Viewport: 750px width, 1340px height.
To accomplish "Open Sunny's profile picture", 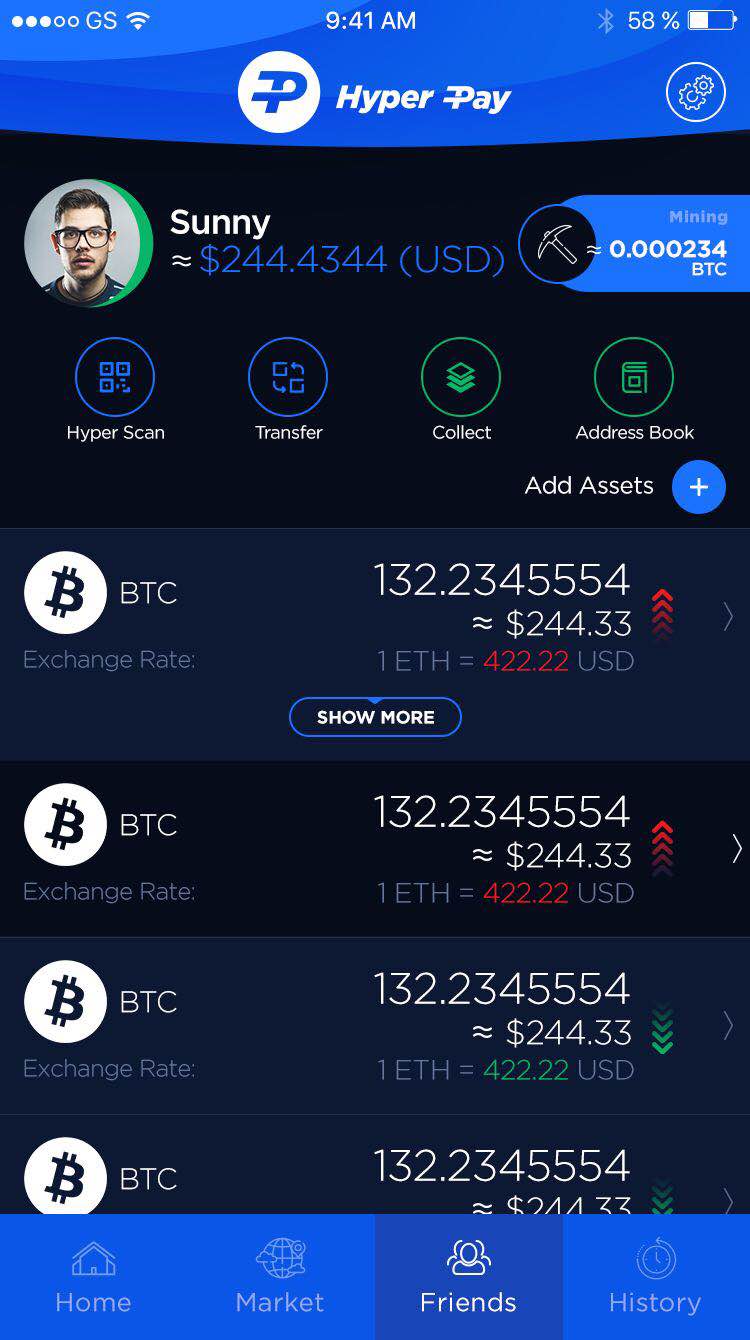I will (88, 243).
